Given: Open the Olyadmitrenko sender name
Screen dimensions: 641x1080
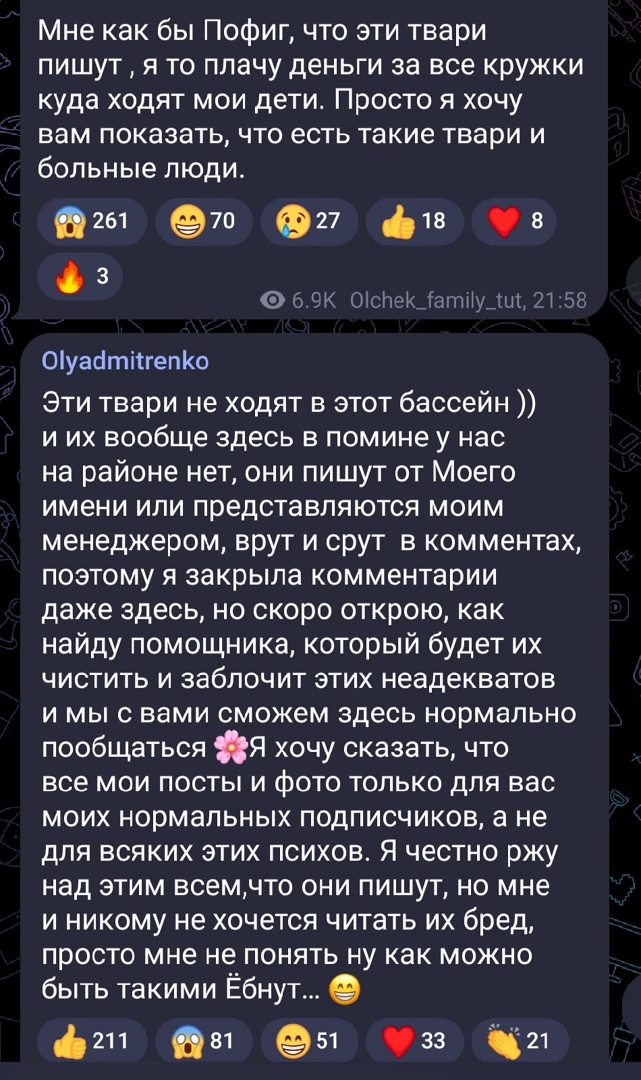Looking at the screenshot, I should tap(125, 361).
